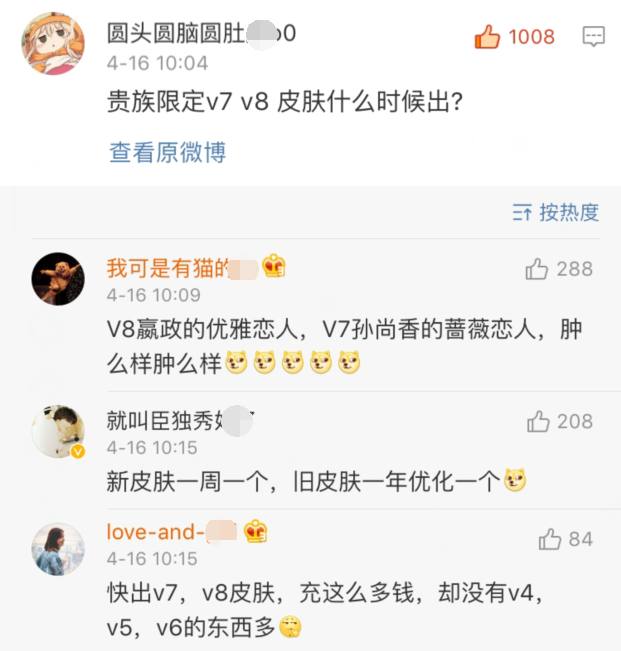Visit love-and-'s profile via avatar
This screenshot has width=621, height=651.
point(58,549)
